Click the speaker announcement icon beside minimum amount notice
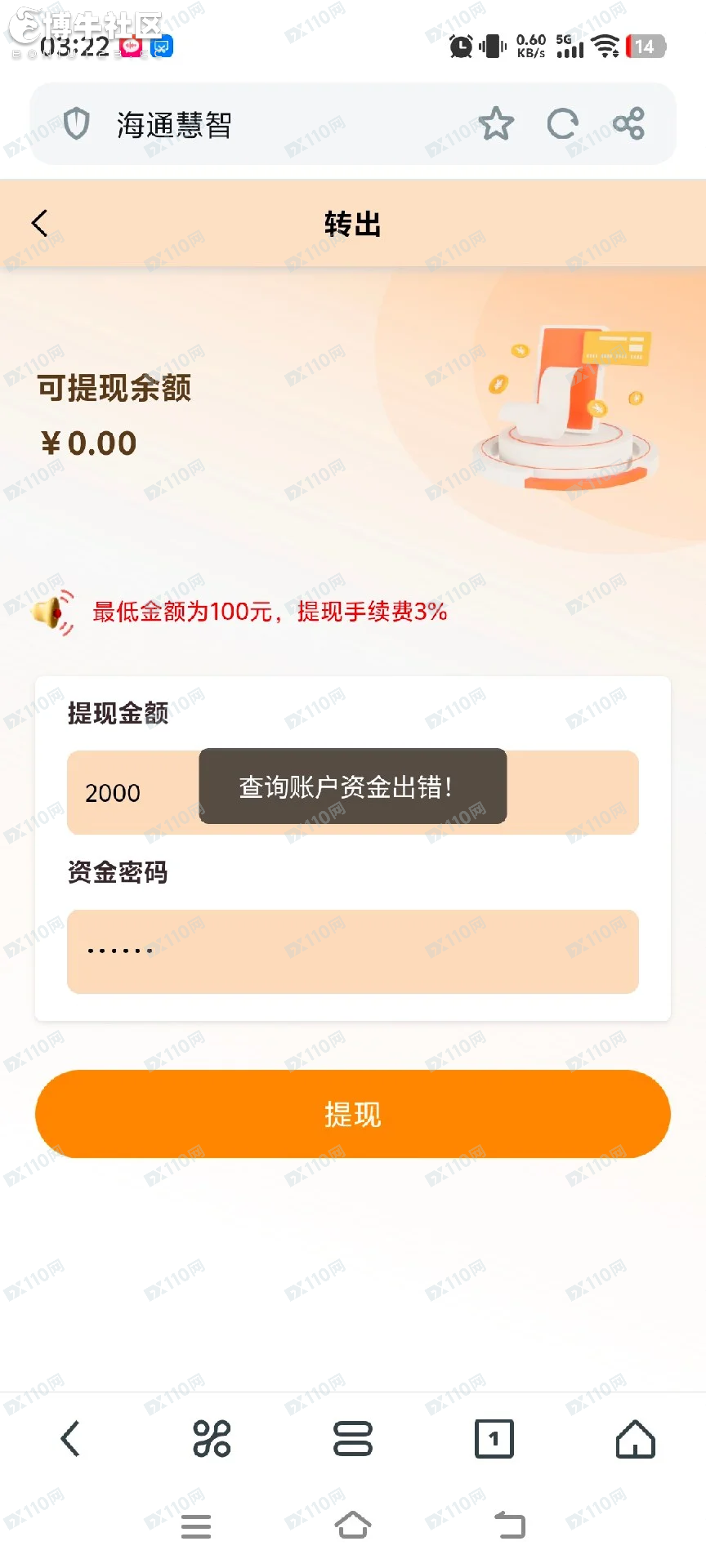This screenshot has height=1568, width=706. [51, 611]
